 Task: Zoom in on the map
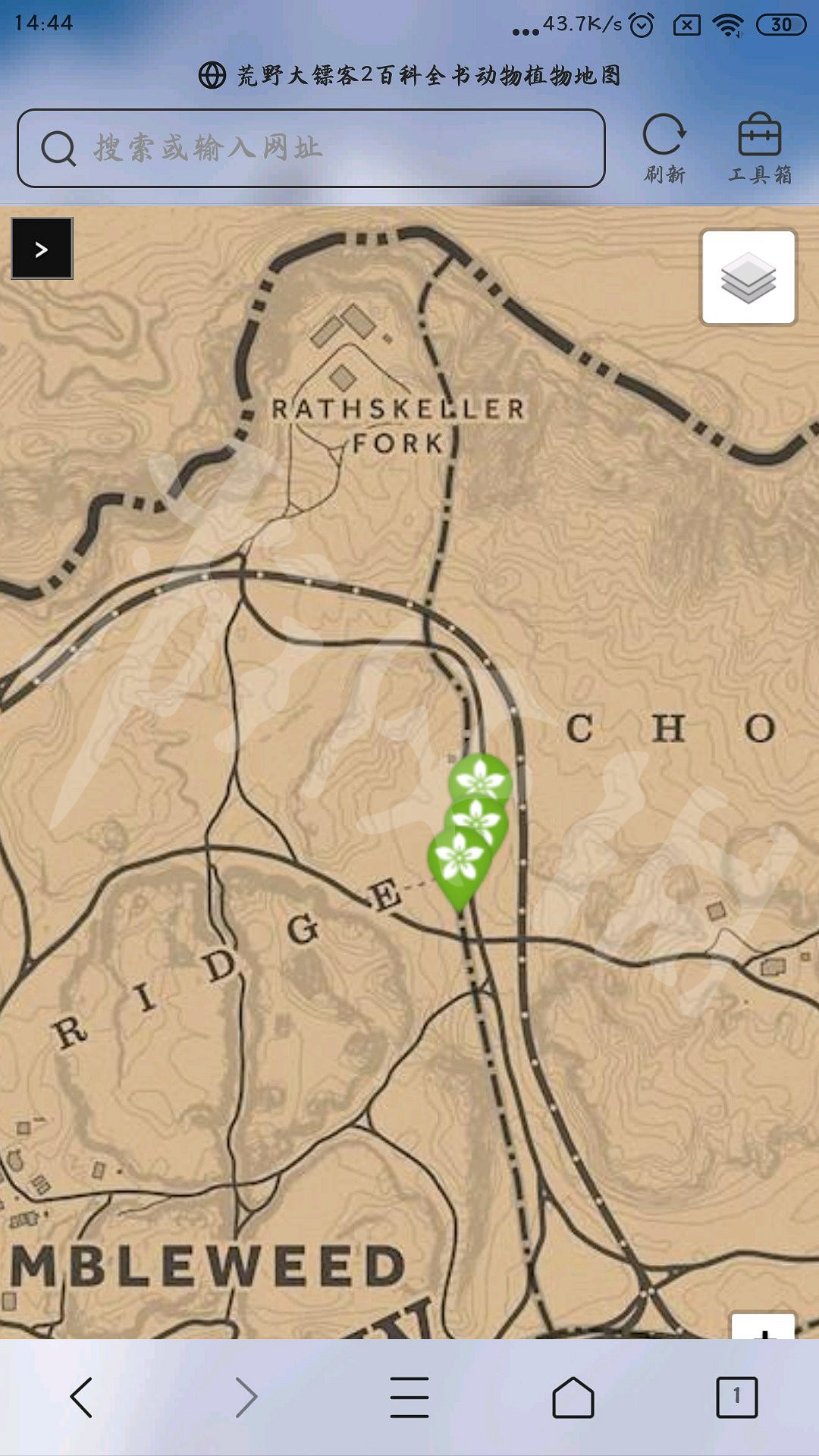pyautogui.click(x=764, y=1327)
